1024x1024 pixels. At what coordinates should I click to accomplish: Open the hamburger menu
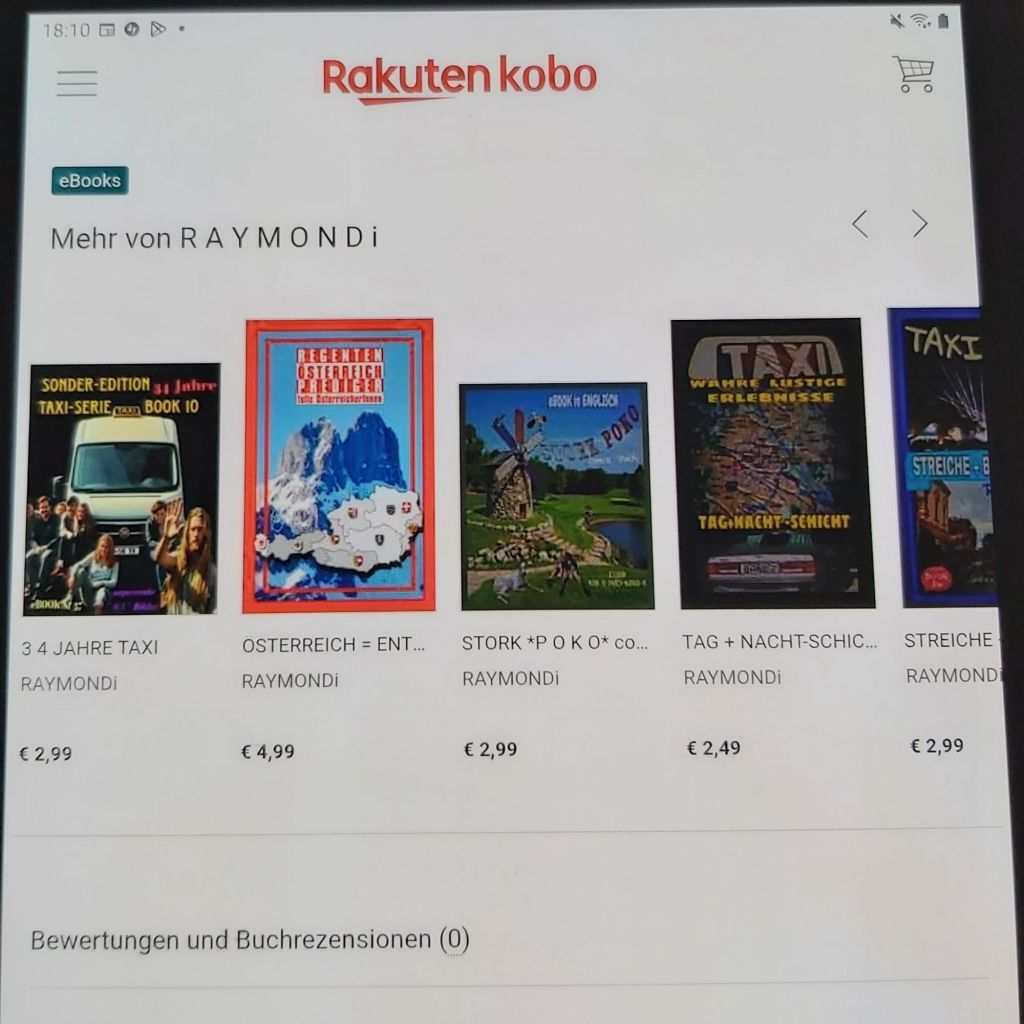click(77, 83)
